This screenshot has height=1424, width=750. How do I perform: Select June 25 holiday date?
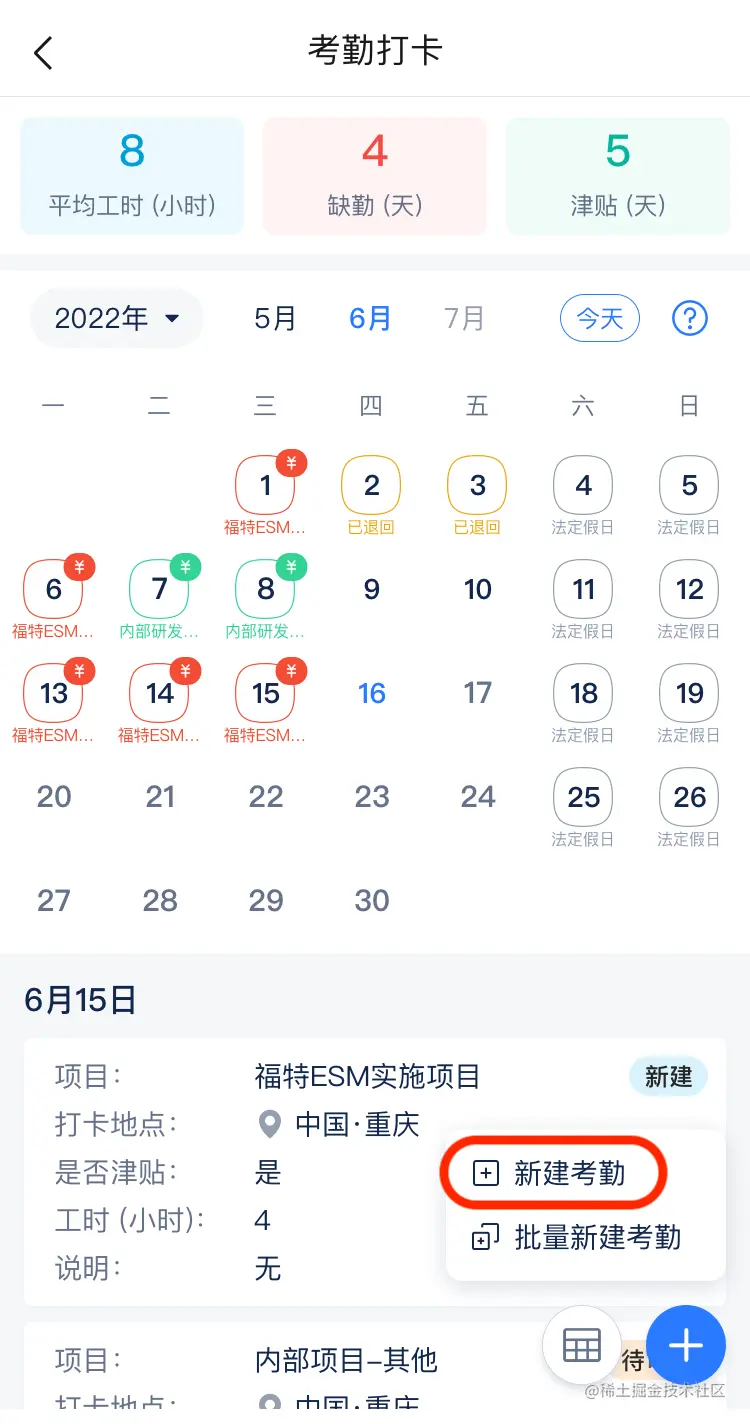coord(583,798)
